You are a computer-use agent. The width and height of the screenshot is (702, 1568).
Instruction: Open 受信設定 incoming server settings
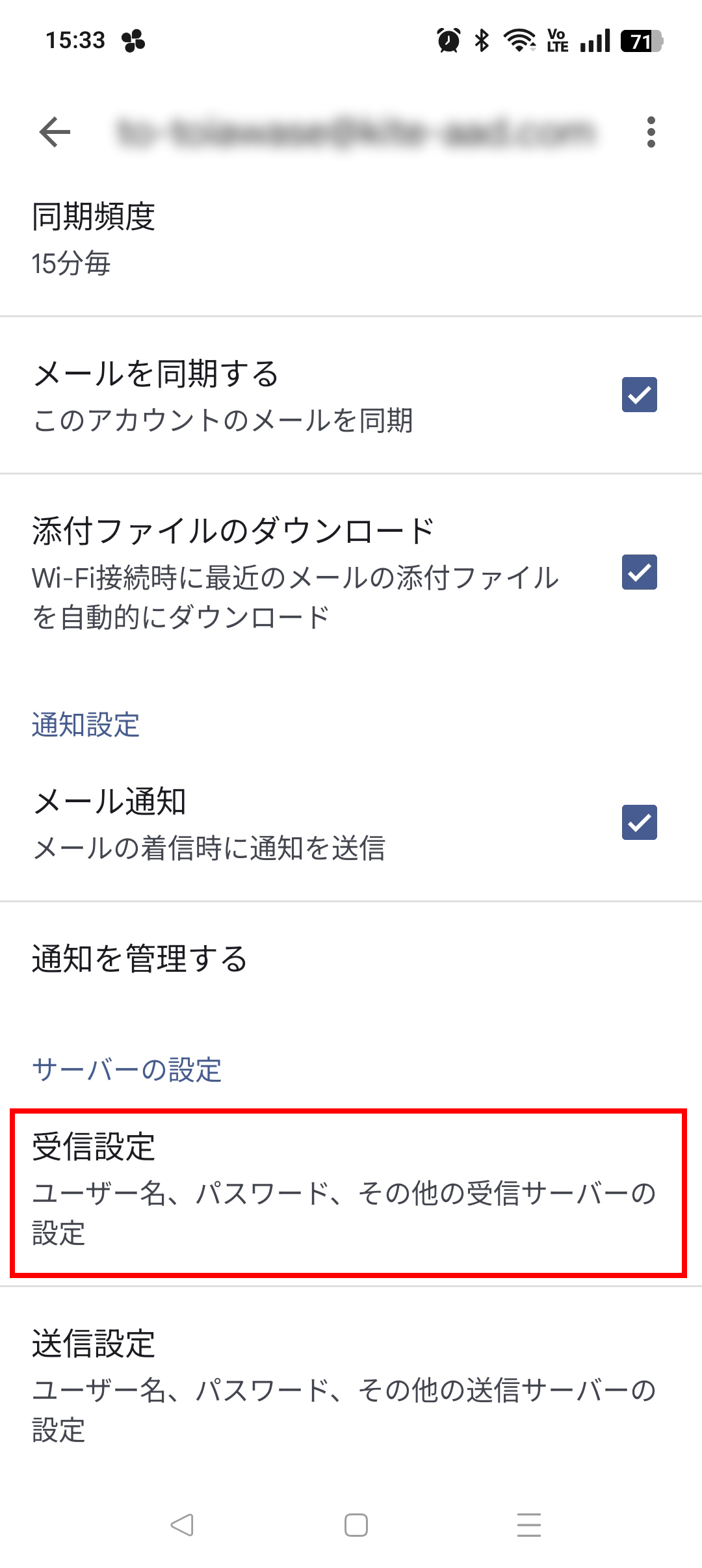click(348, 1193)
